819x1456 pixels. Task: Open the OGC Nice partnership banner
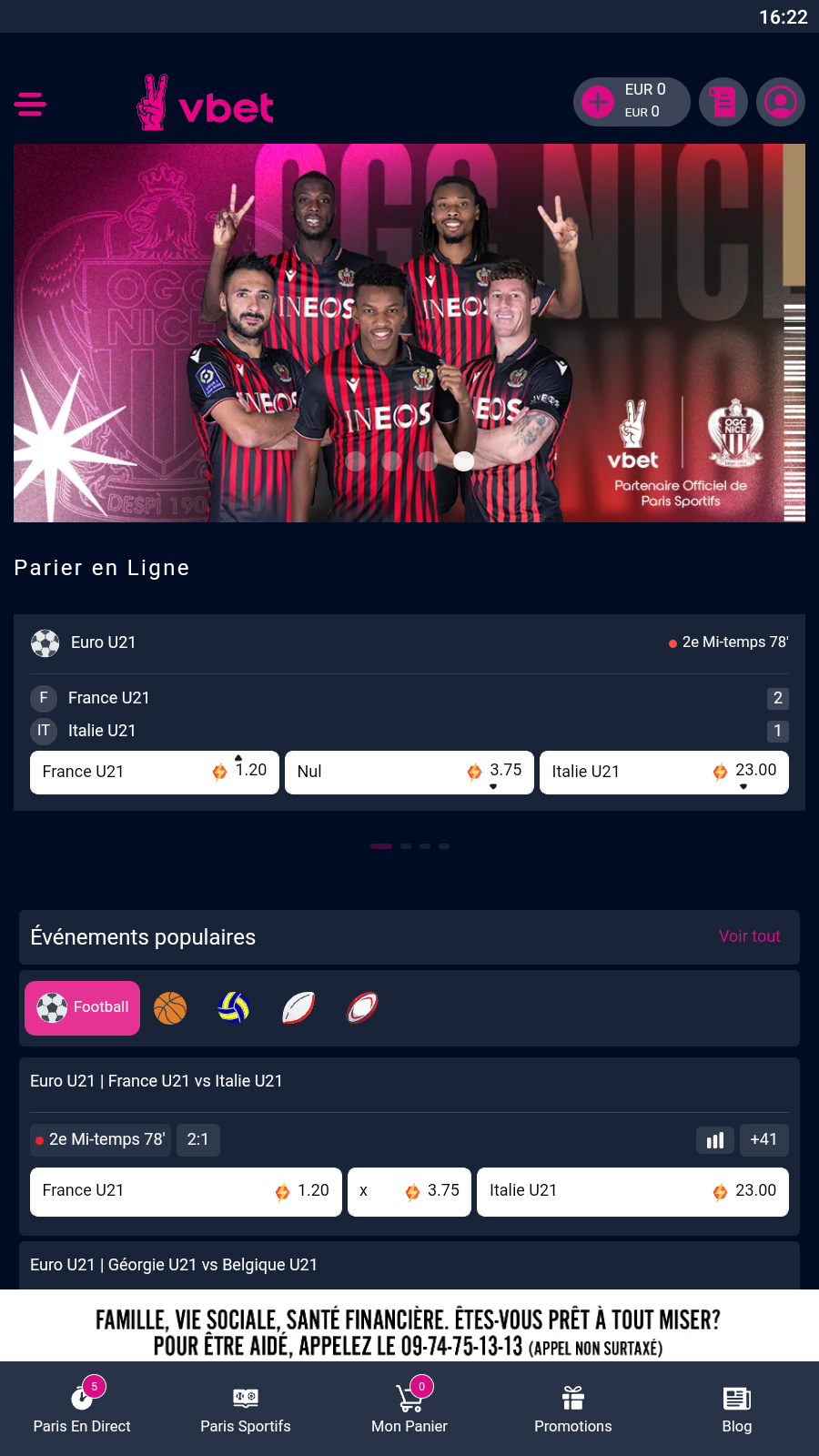(x=409, y=332)
